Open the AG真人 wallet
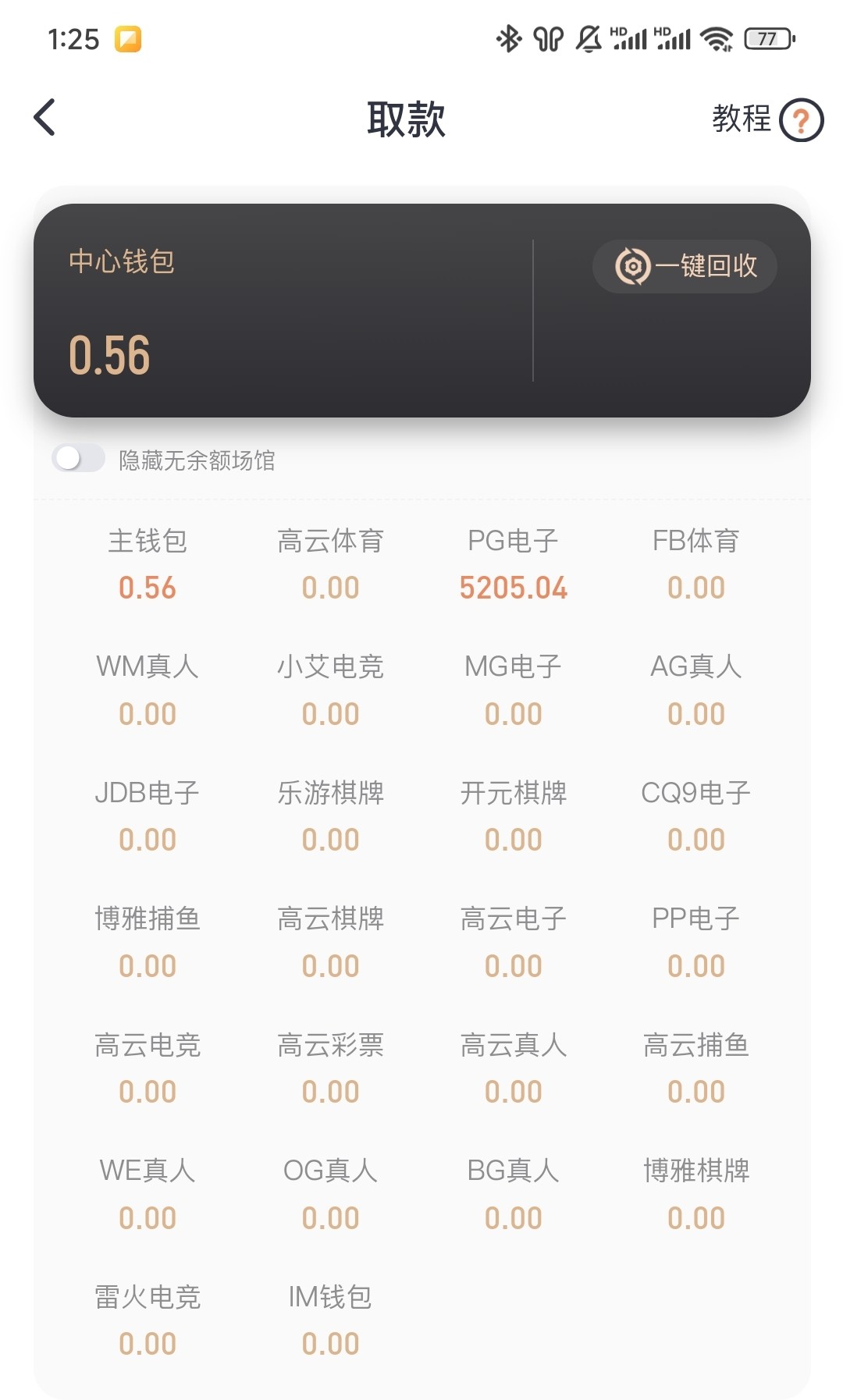Image resolution: width=843 pixels, height=1400 pixels. (695, 691)
